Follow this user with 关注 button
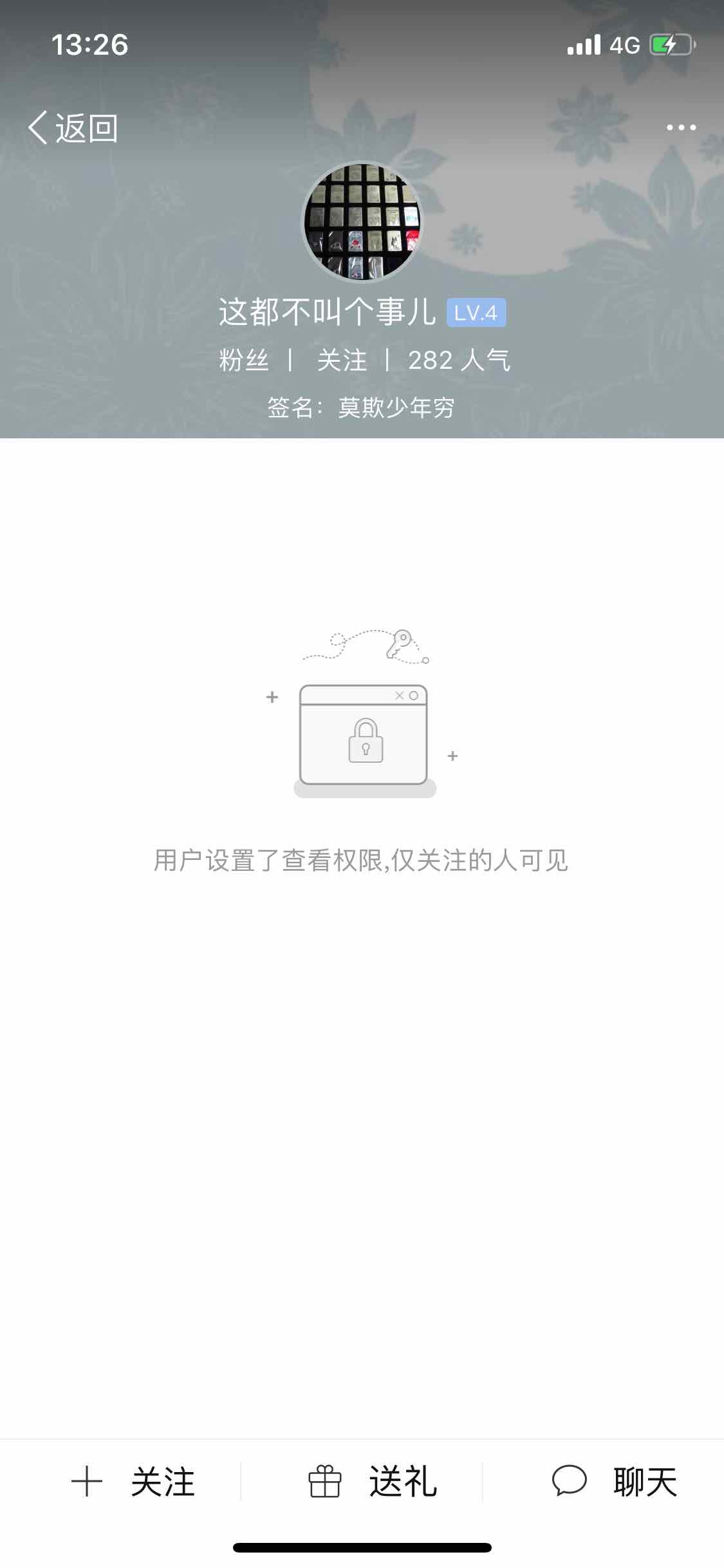The height and width of the screenshot is (1568, 724). coord(134,1482)
